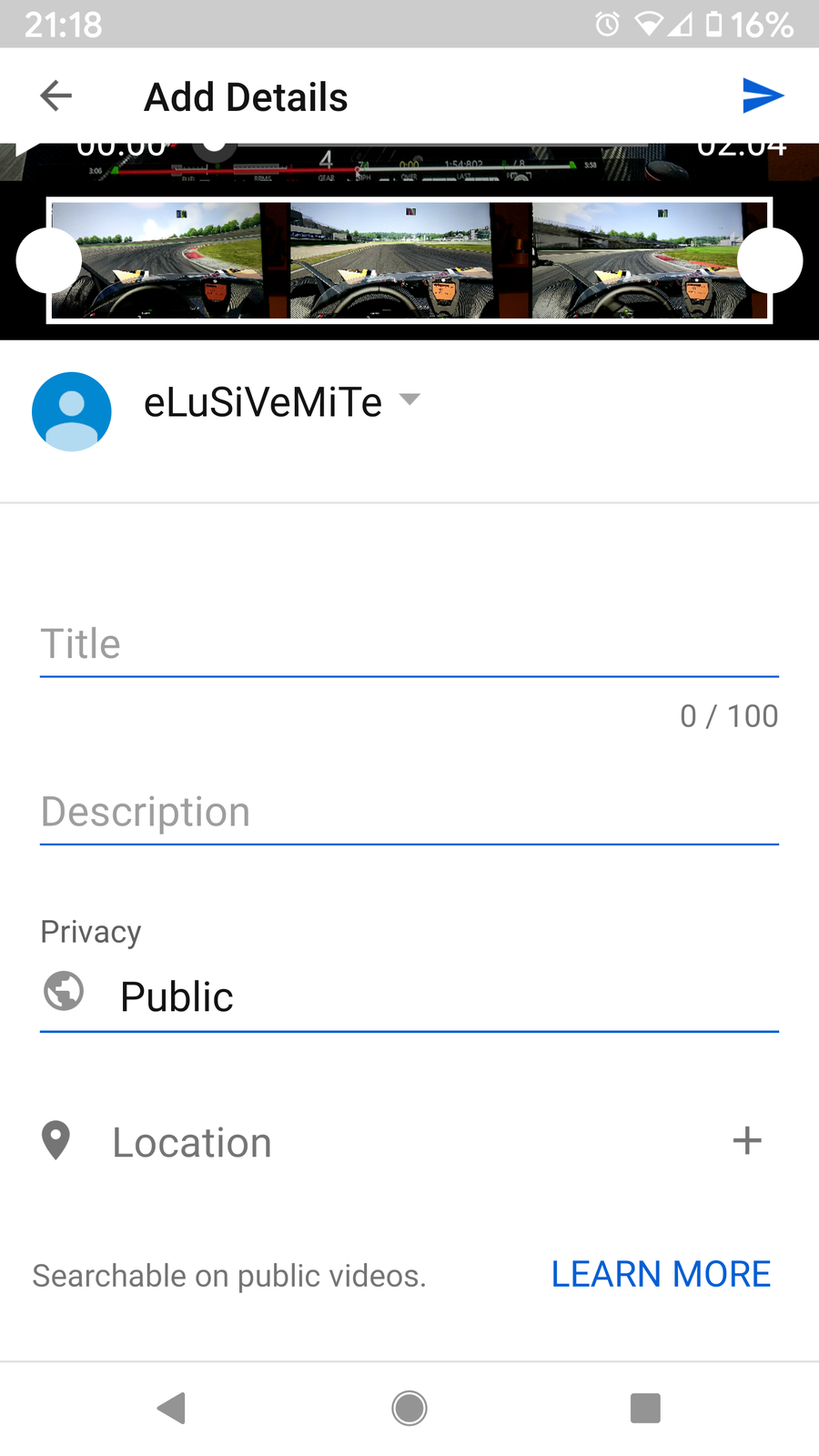The width and height of the screenshot is (819, 1456).
Task: Focus the Title text field
Action: 409,644
